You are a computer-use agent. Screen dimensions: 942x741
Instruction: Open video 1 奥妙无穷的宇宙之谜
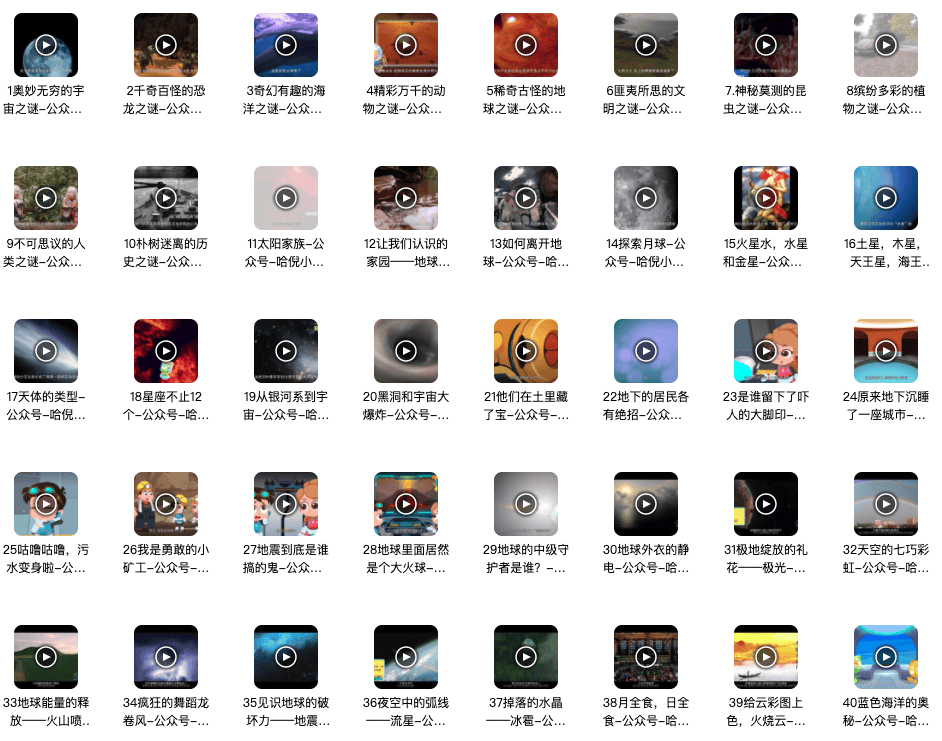(46, 45)
